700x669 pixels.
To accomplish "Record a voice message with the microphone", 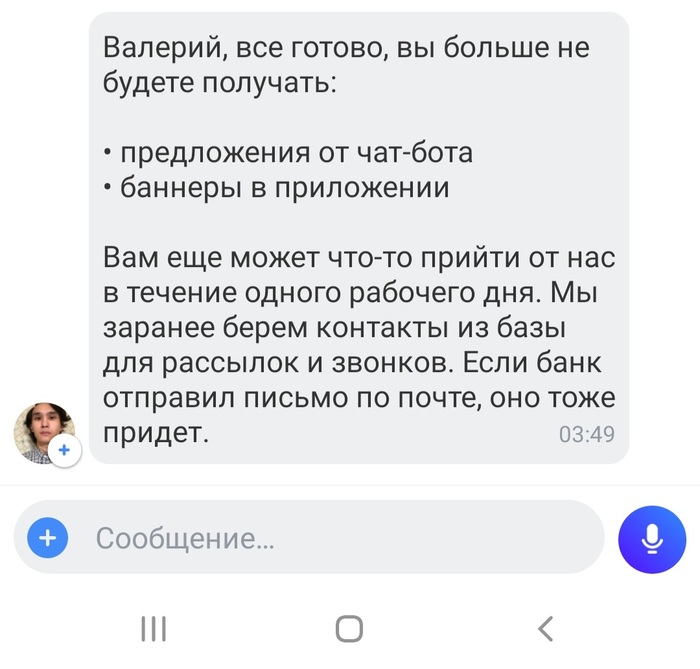I will coord(651,540).
